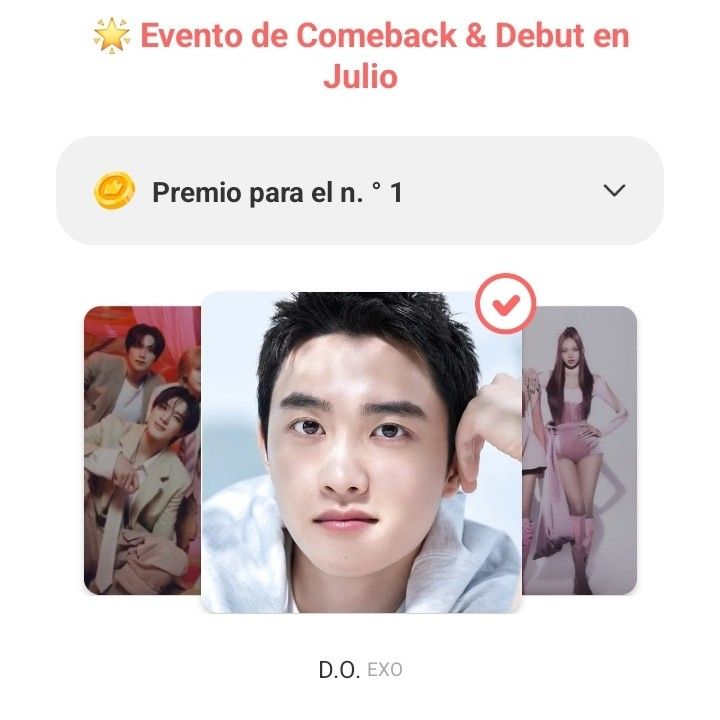The width and height of the screenshot is (720, 720).
Task: Select the girl in pink outfit card
Action: coord(580,450)
